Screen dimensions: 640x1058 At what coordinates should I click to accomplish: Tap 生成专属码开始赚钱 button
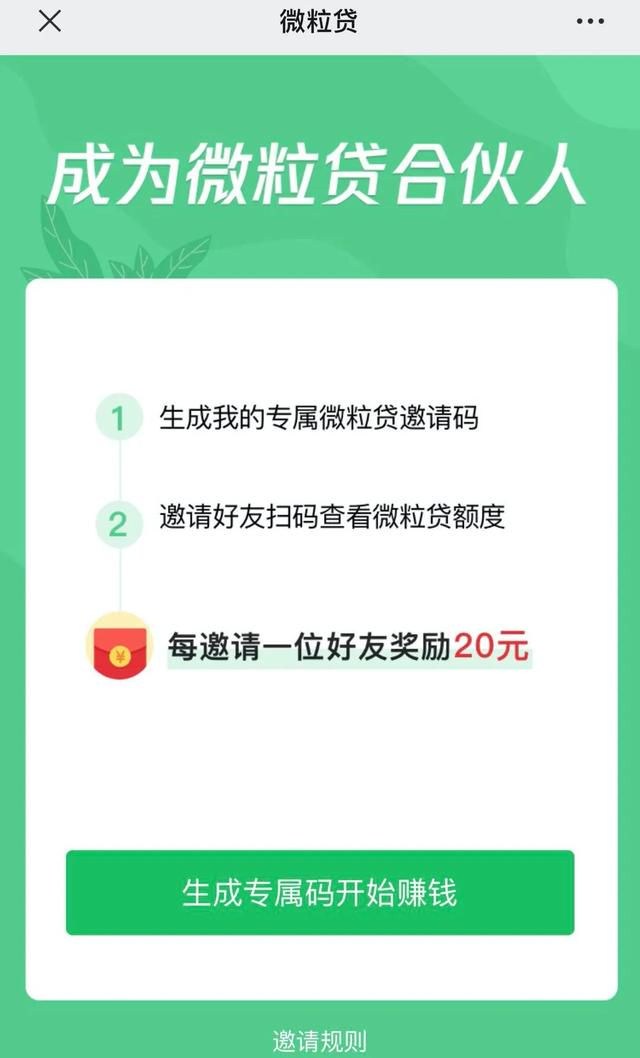[320, 892]
